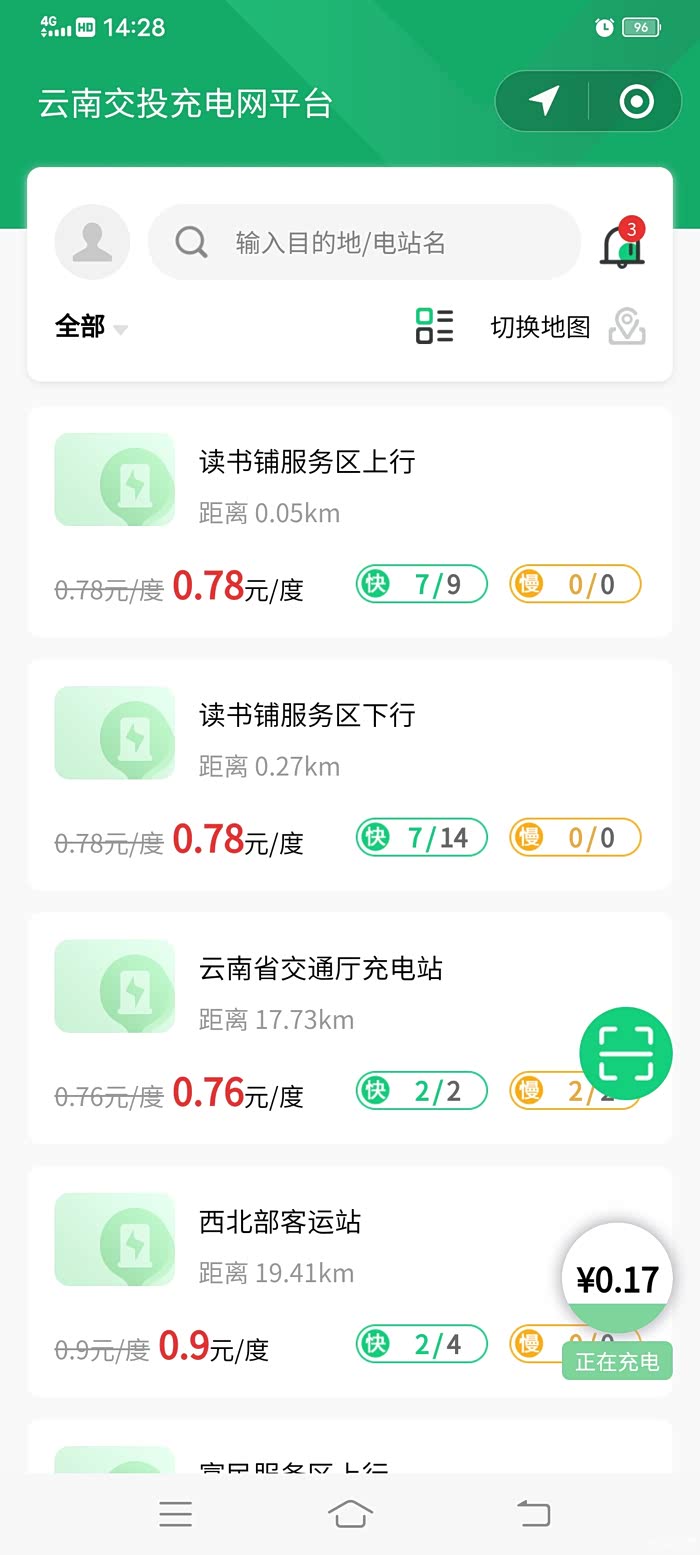Go to the system home screen
The width and height of the screenshot is (700, 1555).
(x=350, y=1514)
